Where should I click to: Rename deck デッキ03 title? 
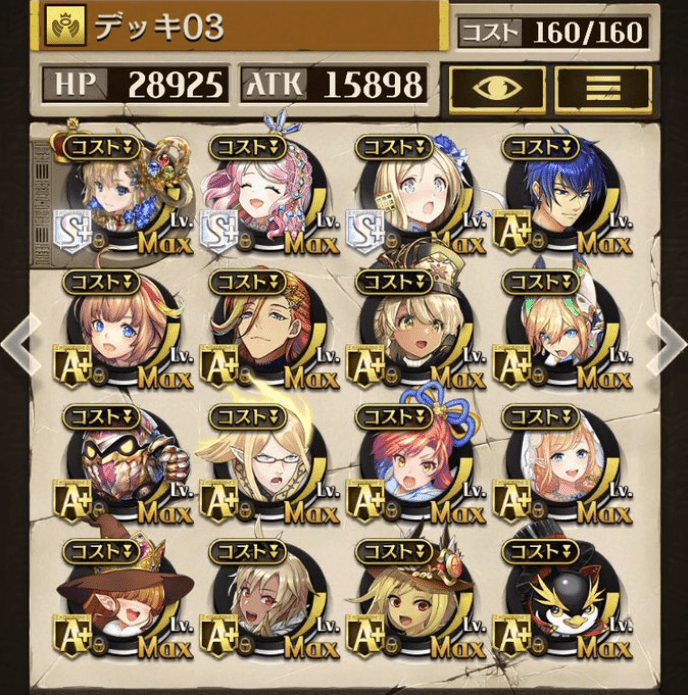[x=240, y=28]
